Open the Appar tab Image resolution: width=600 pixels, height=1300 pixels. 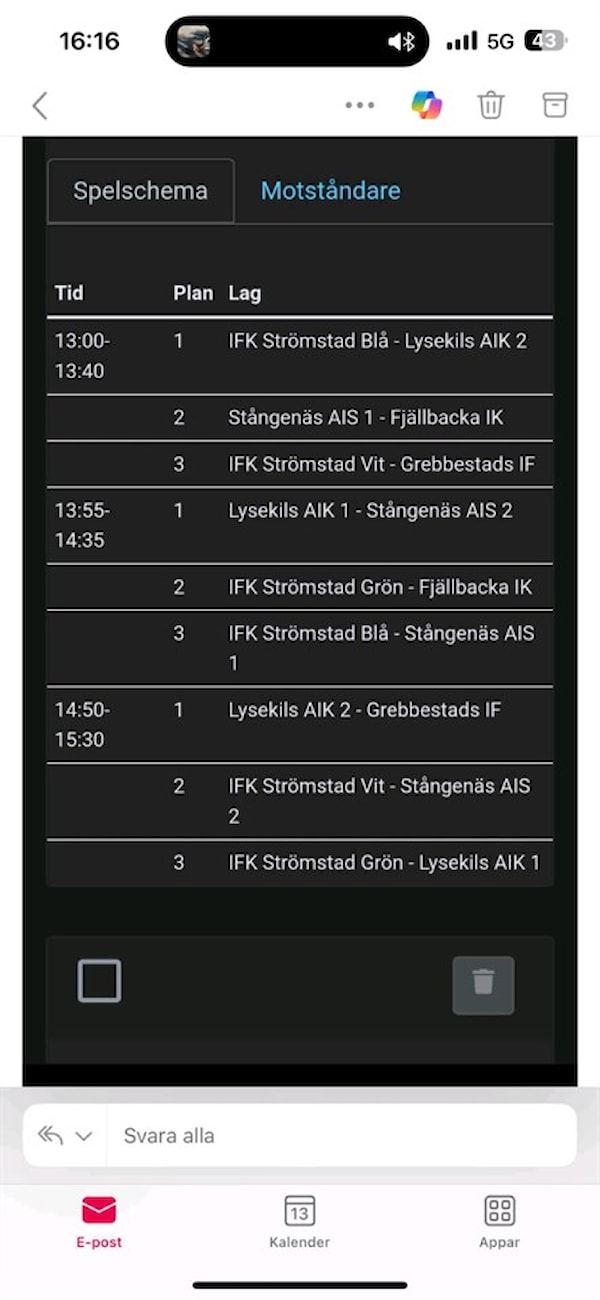(x=499, y=1222)
